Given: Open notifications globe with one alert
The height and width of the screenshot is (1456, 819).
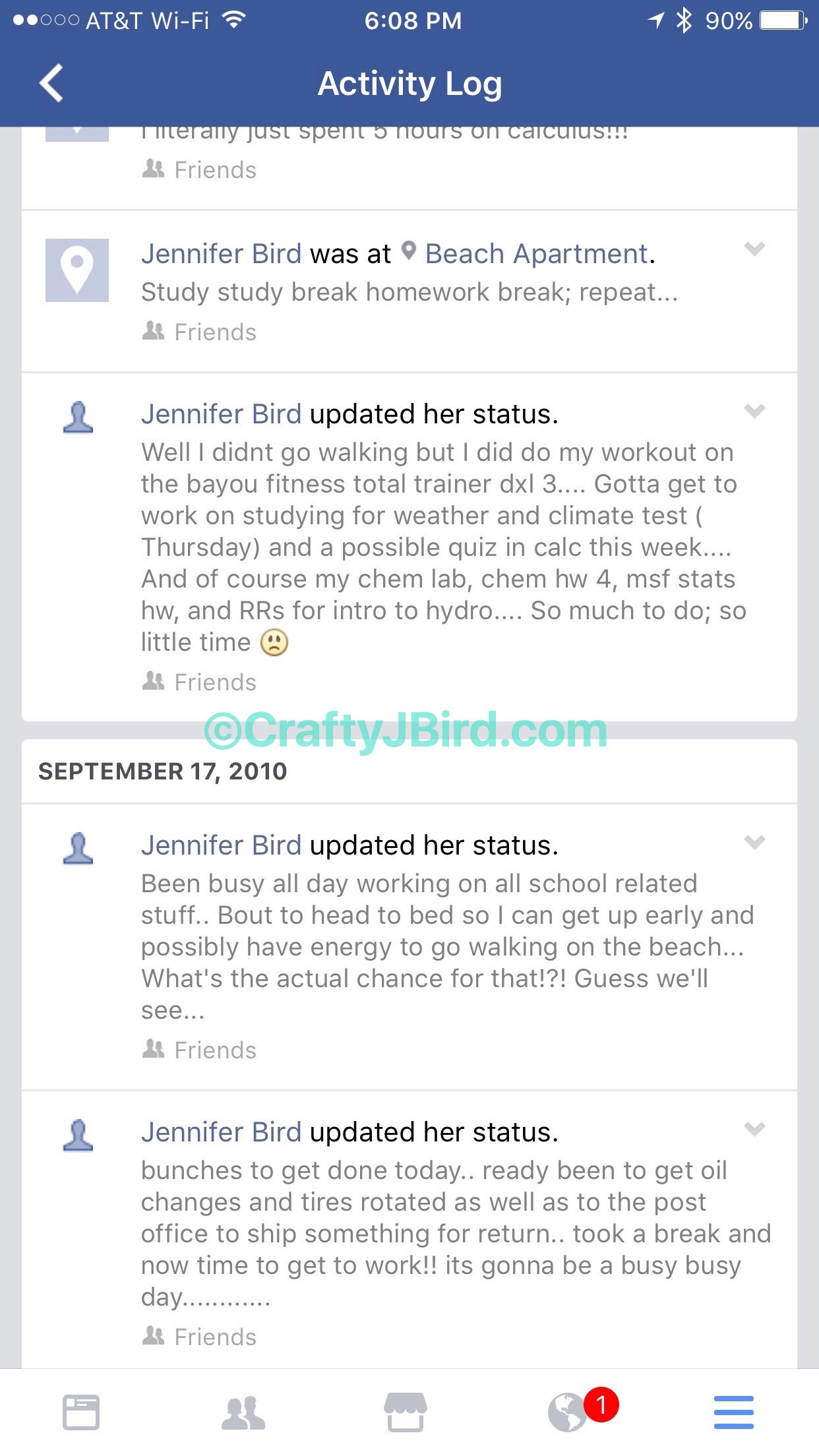Looking at the screenshot, I should [x=568, y=1412].
